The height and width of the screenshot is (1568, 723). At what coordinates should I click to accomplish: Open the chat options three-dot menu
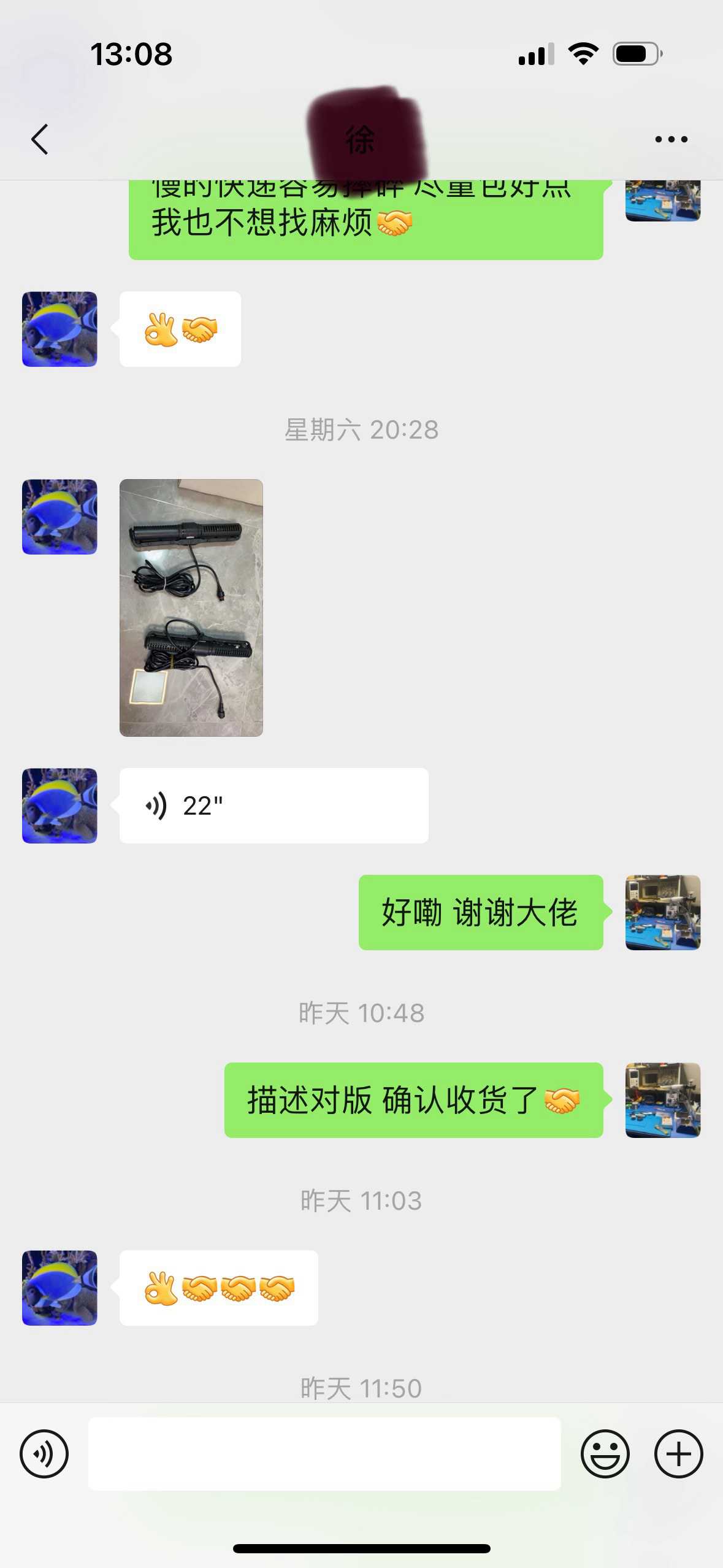[x=671, y=139]
